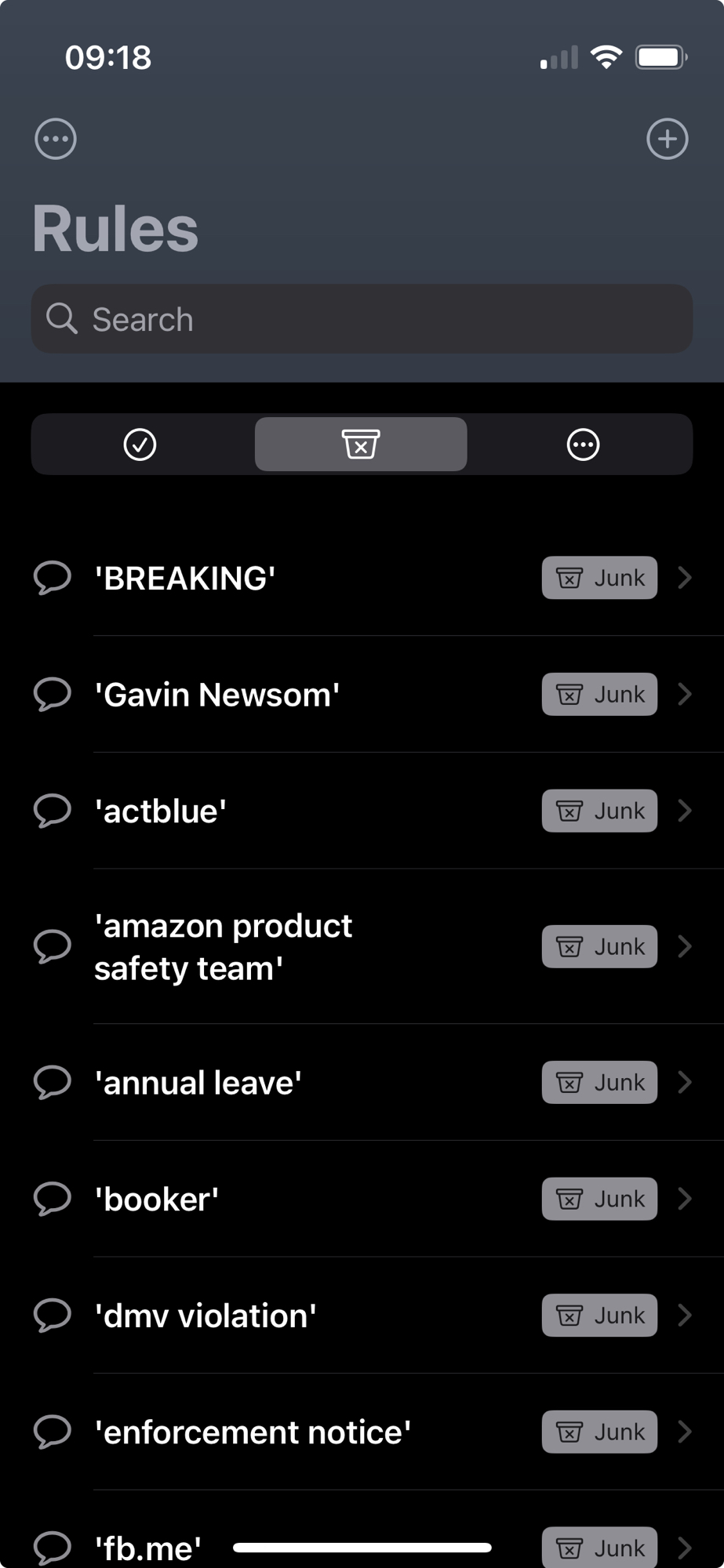Viewport: 724px width, 1568px height.
Task: Tap the Search field to filter rules
Action: tap(362, 319)
